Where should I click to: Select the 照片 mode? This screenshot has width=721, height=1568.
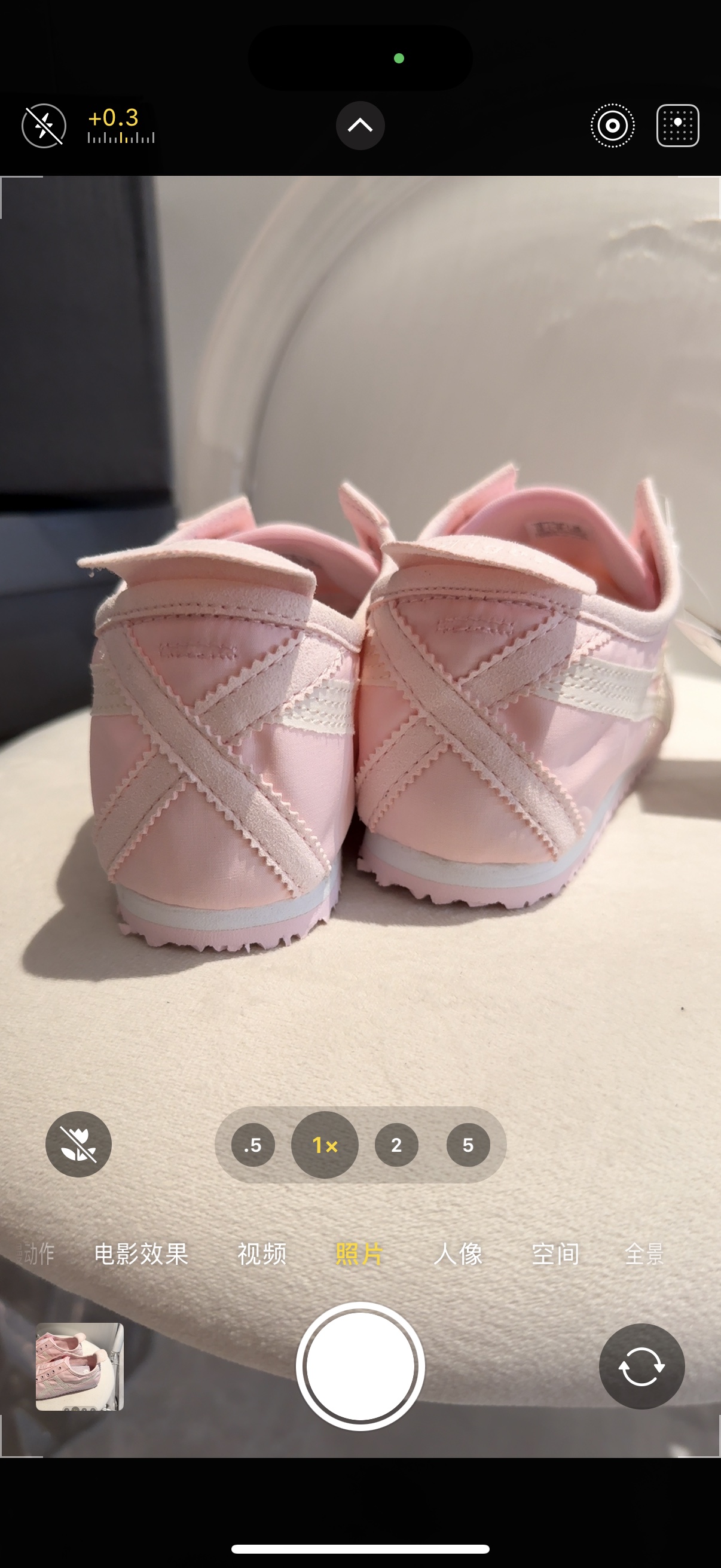pos(359,1254)
